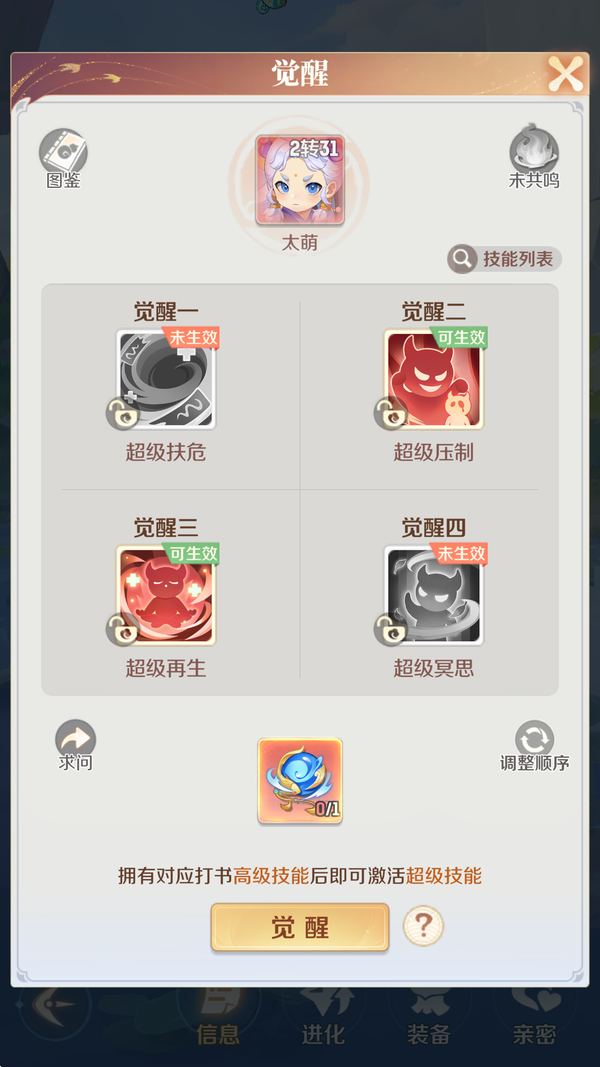Tap the 觉醒 awaken button

pyautogui.click(x=300, y=927)
